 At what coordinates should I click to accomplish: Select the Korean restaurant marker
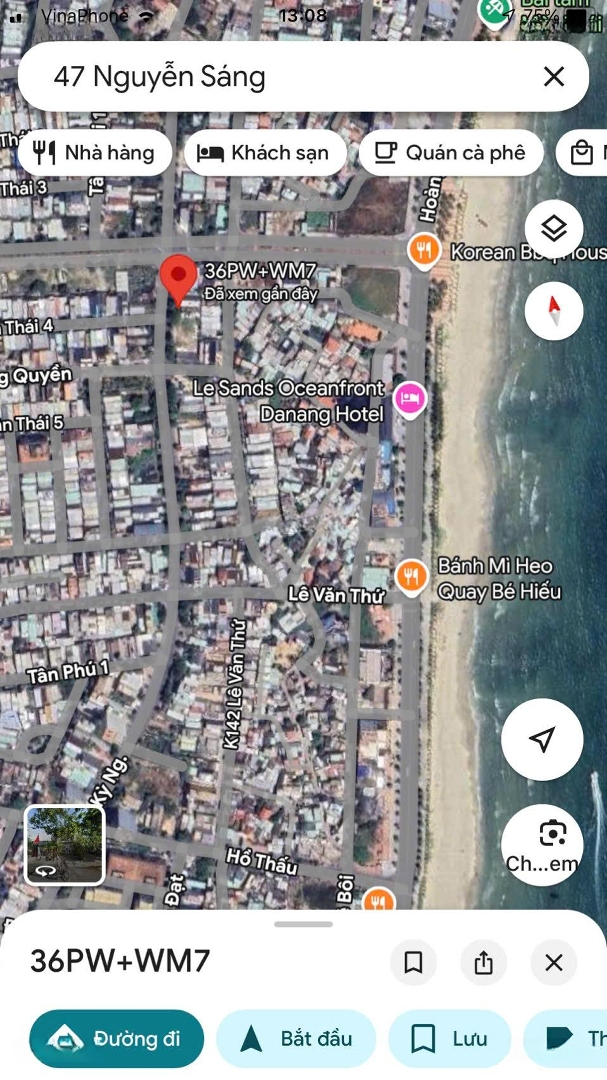point(424,249)
